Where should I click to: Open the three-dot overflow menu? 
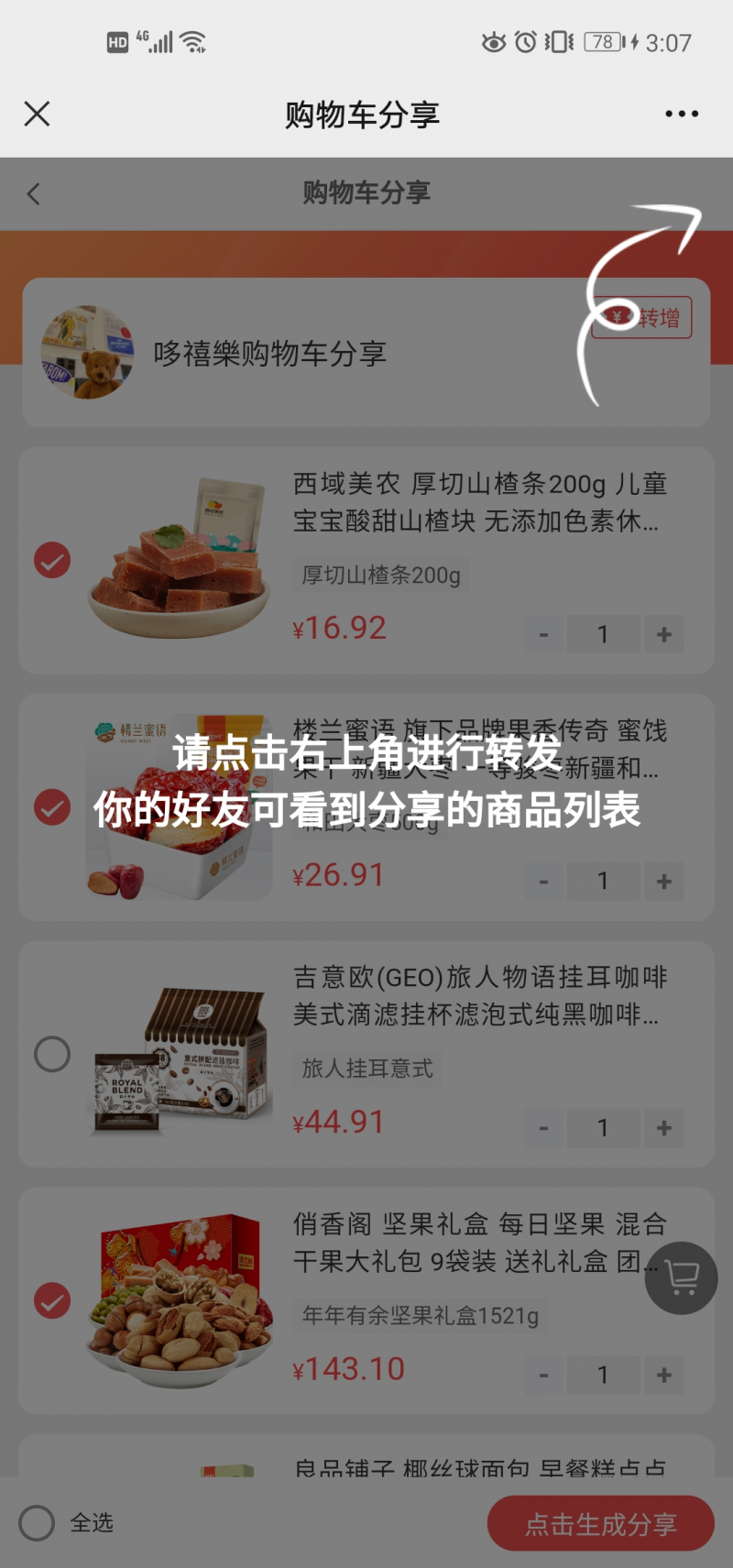(681, 114)
